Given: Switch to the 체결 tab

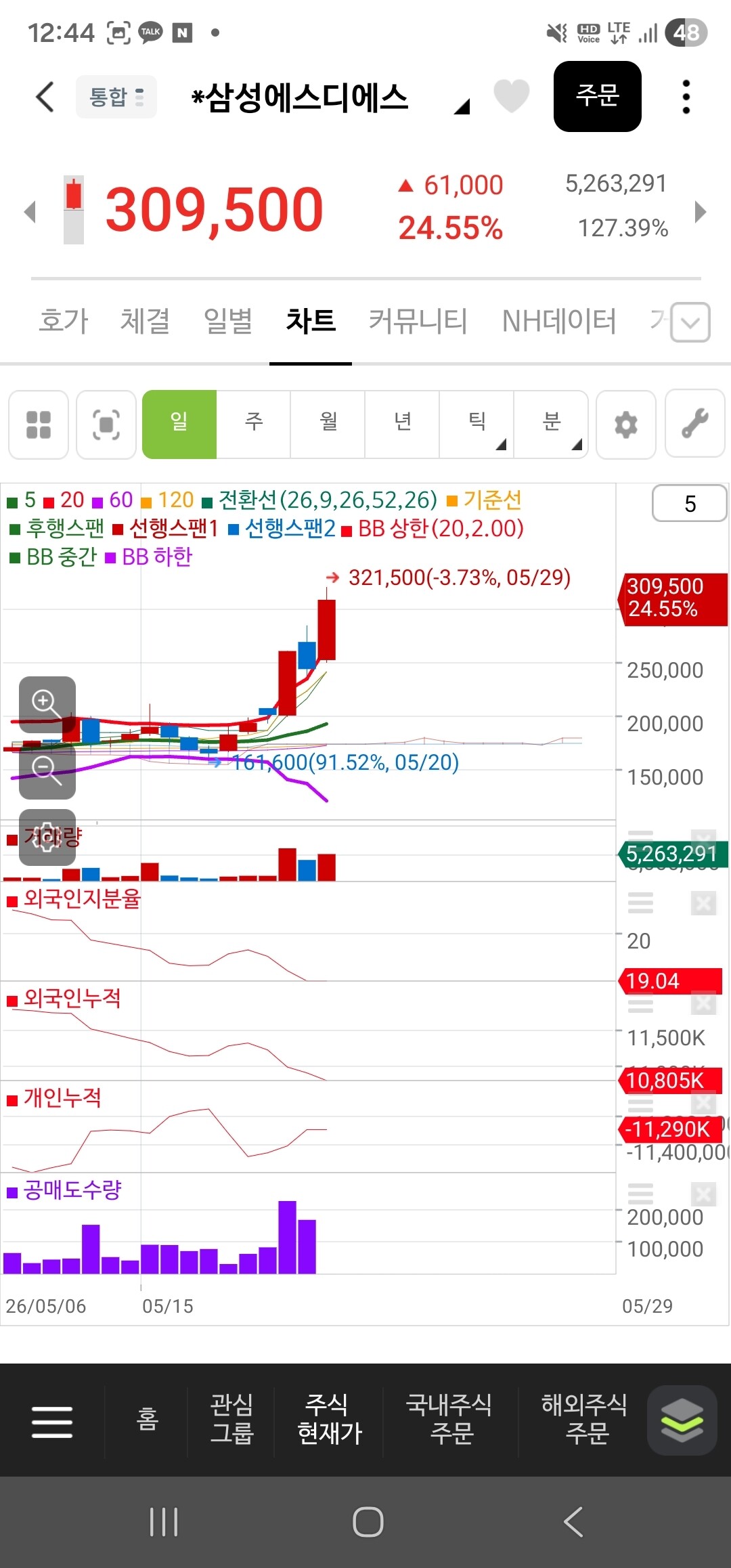Looking at the screenshot, I should pos(145,321).
